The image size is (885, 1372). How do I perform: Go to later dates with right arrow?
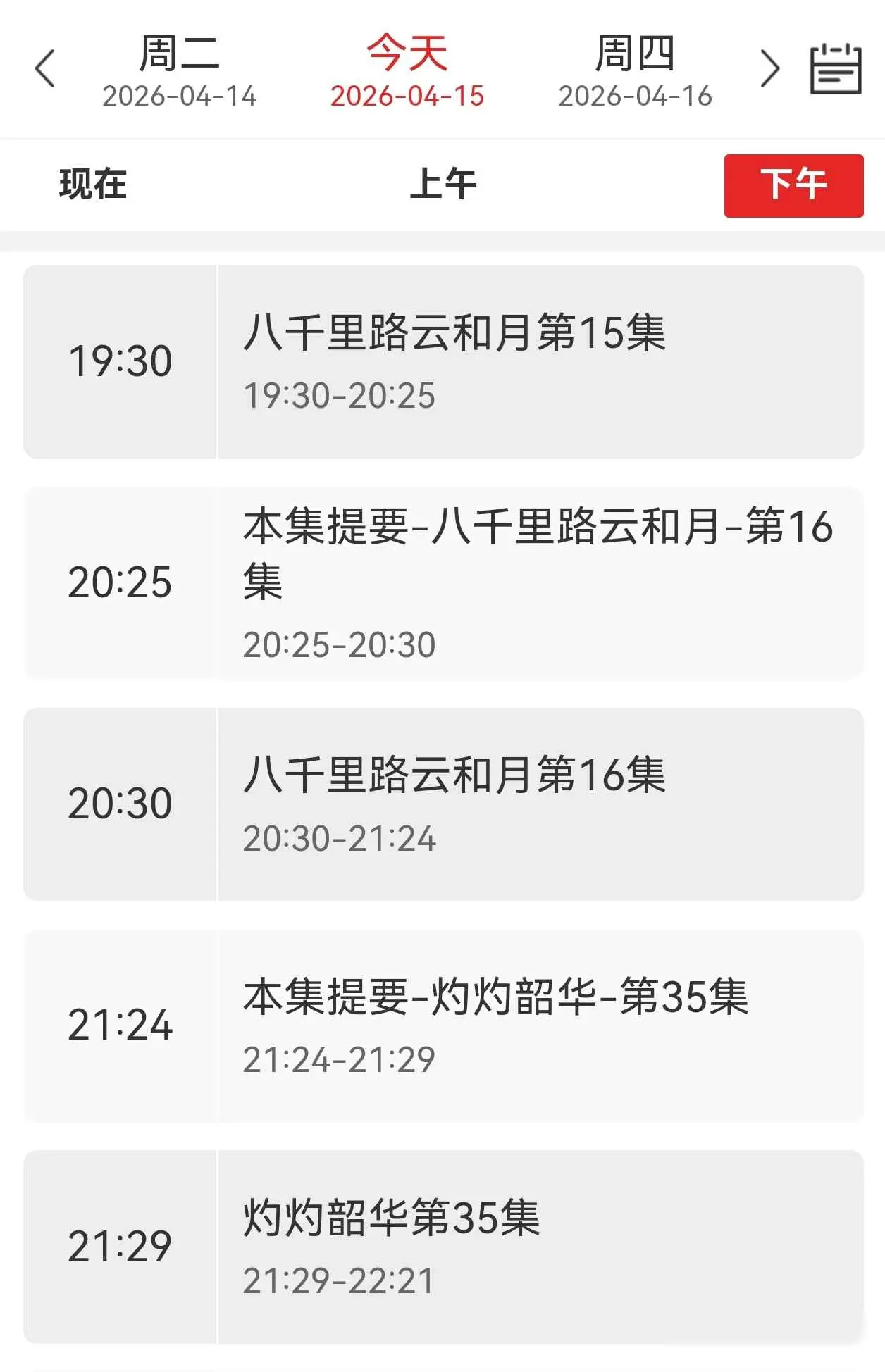770,69
